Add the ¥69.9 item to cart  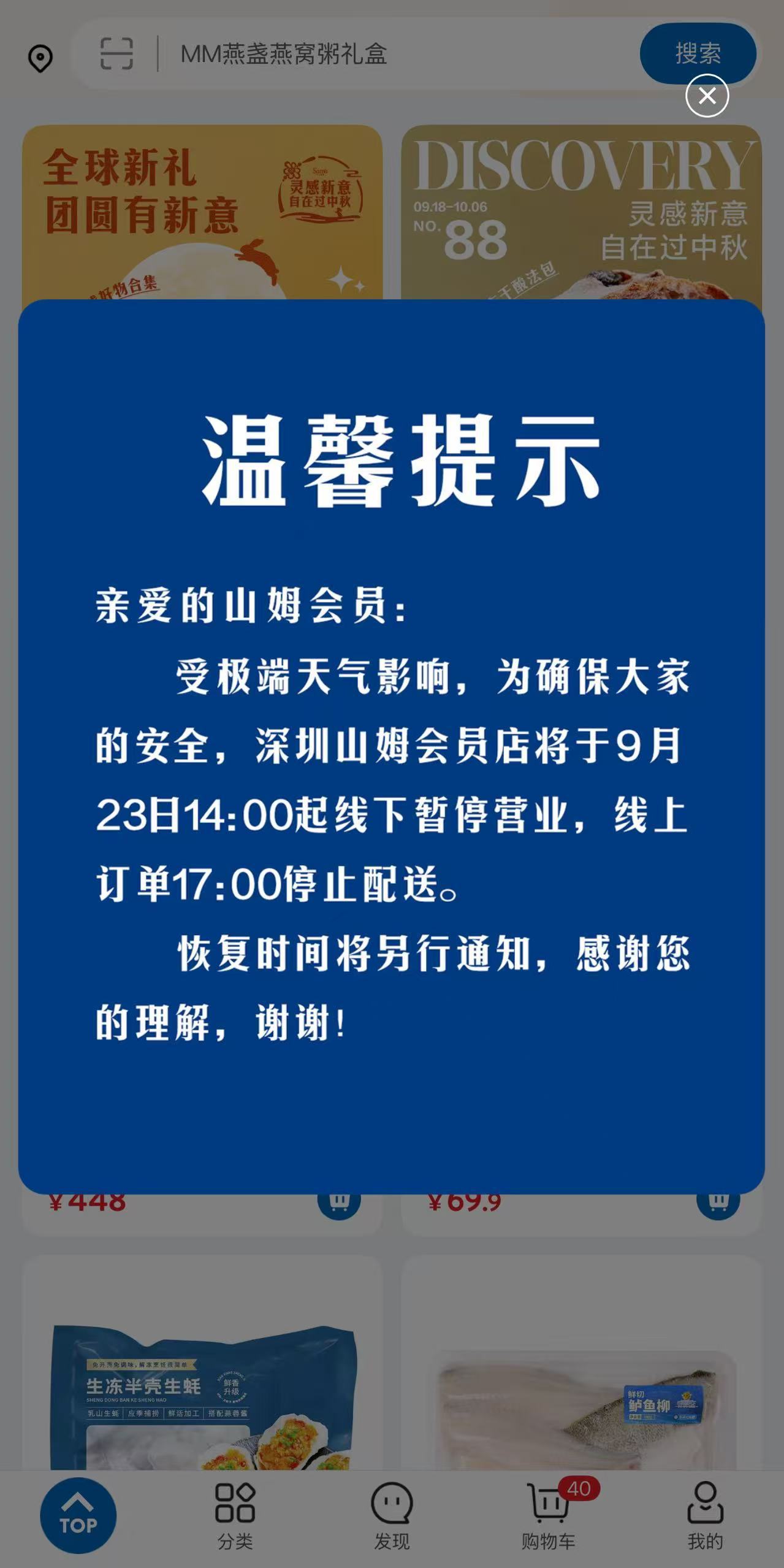pyautogui.click(x=718, y=1202)
